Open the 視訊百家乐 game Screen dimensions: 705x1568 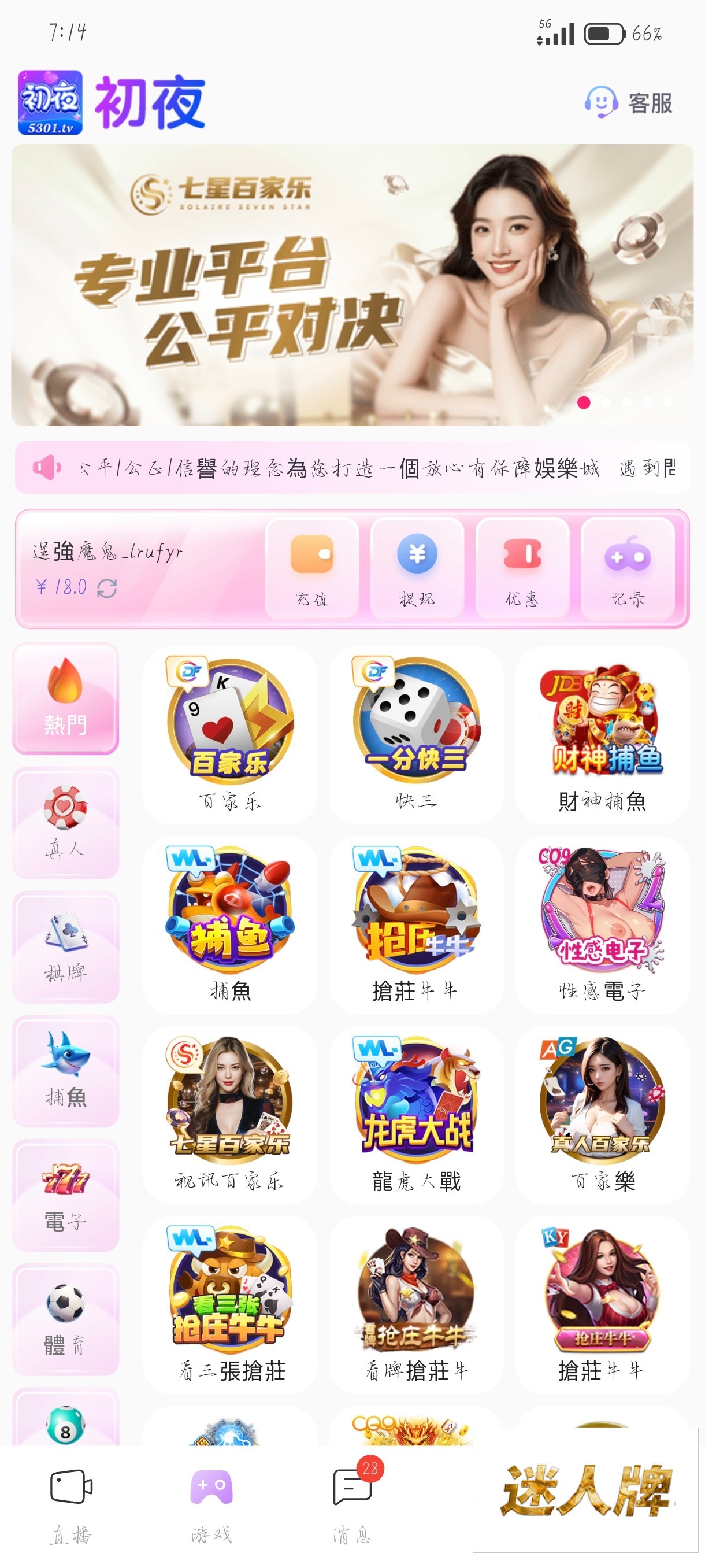tap(230, 1115)
